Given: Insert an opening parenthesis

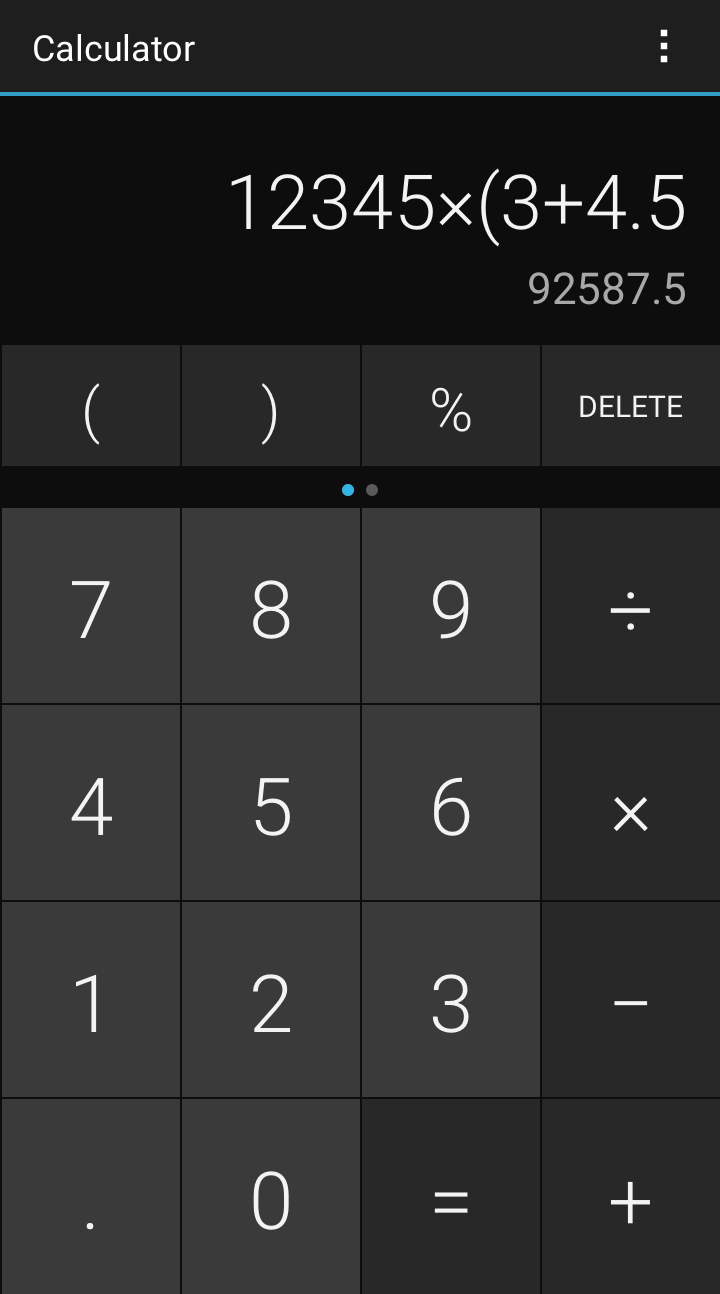Looking at the screenshot, I should 91,406.
